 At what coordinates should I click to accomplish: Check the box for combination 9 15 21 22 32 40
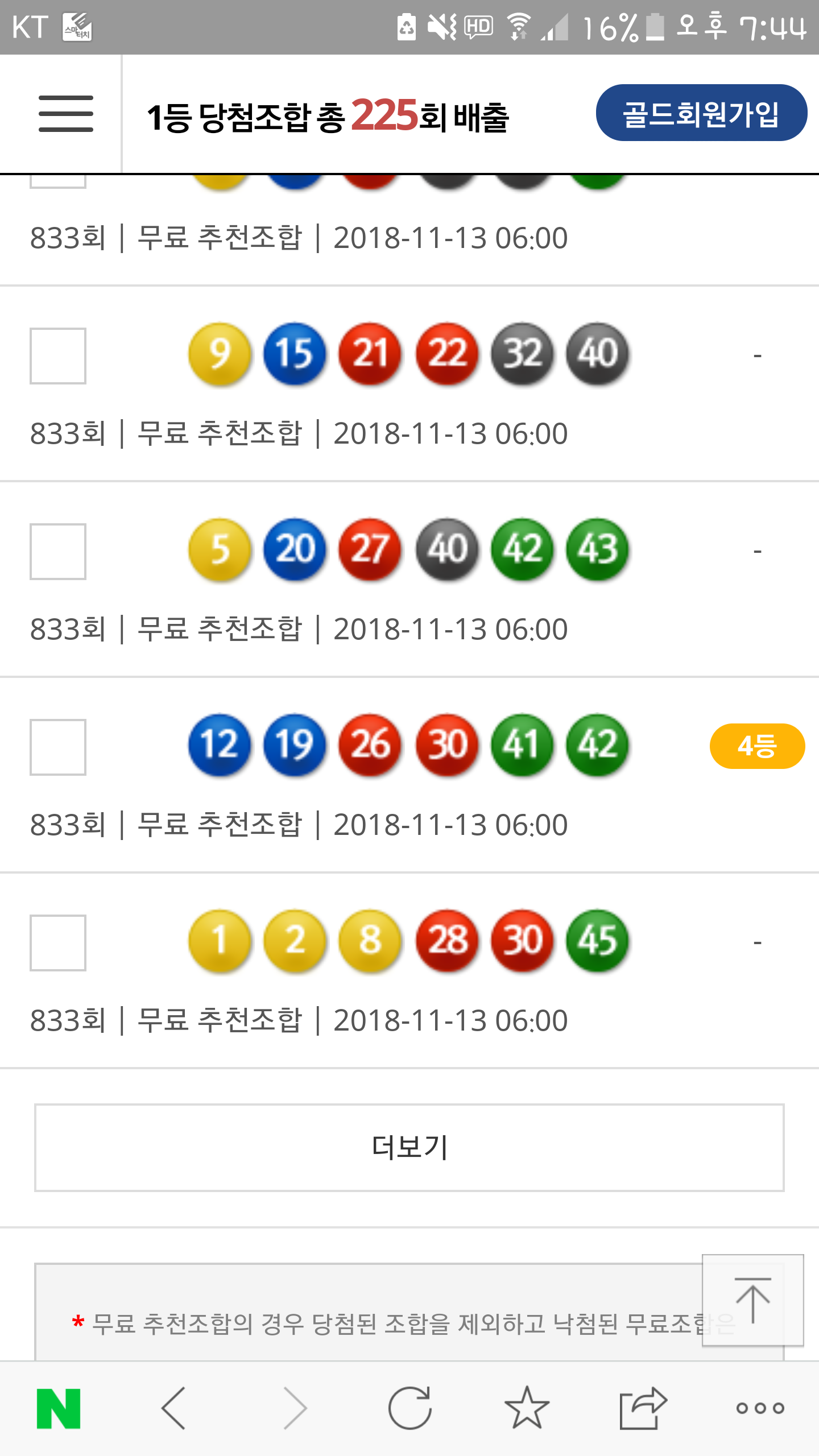58,356
